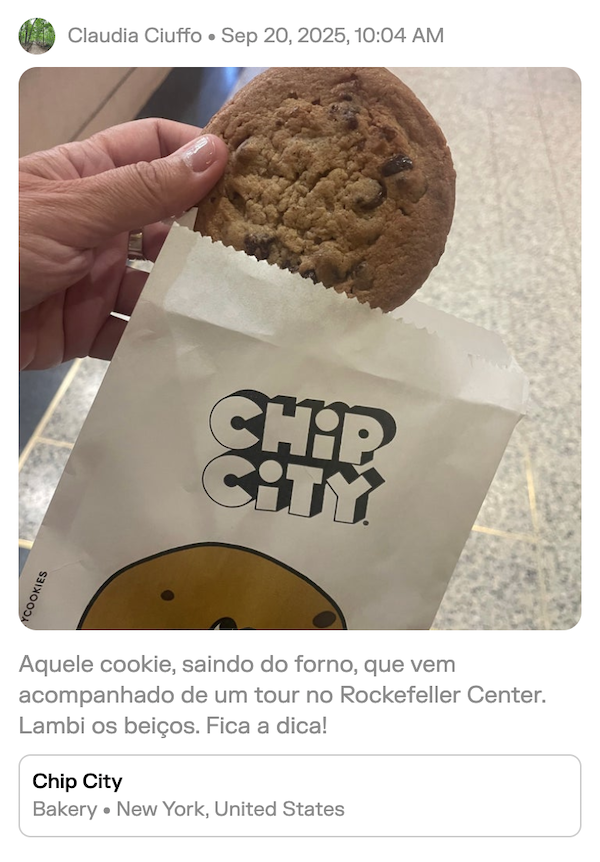Open the Chip City bakery place card
The image size is (600, 862).
[300, 795]
